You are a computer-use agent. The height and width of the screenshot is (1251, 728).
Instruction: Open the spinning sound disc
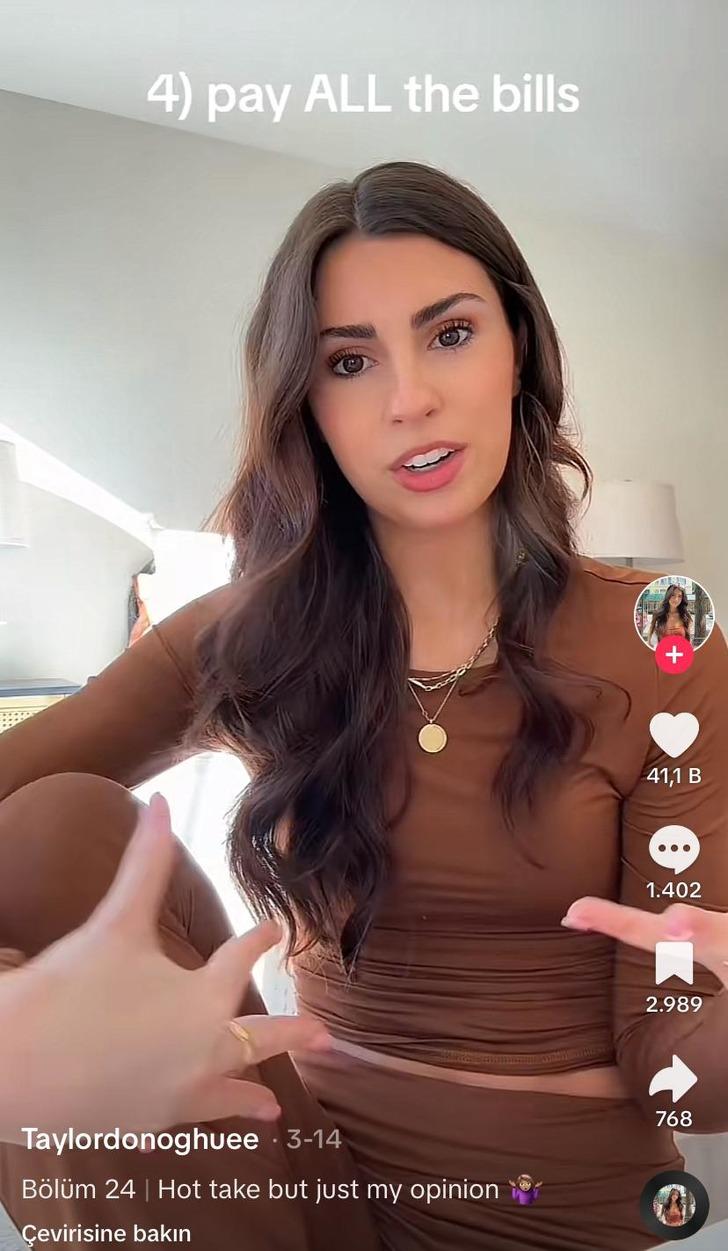tap(674, 1205)
